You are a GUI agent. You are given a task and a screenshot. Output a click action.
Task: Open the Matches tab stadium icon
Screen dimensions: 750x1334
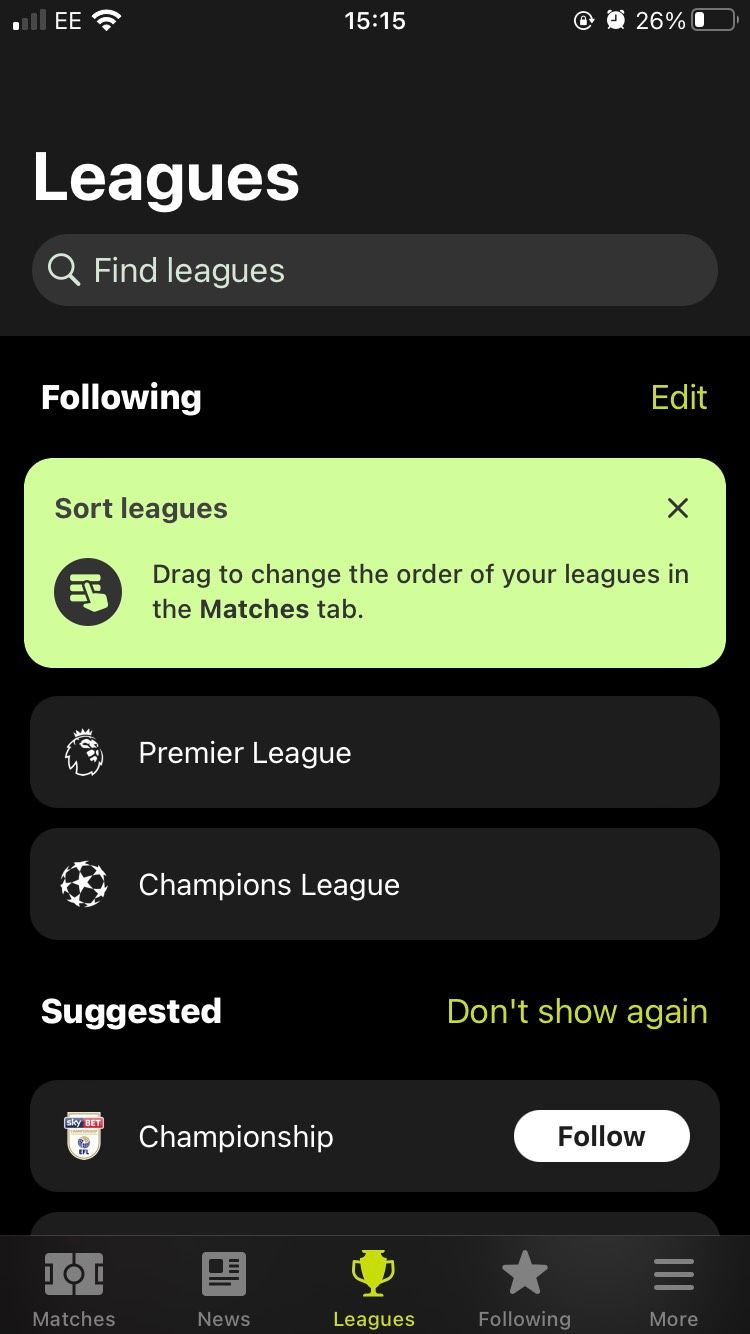point(74,1273)
